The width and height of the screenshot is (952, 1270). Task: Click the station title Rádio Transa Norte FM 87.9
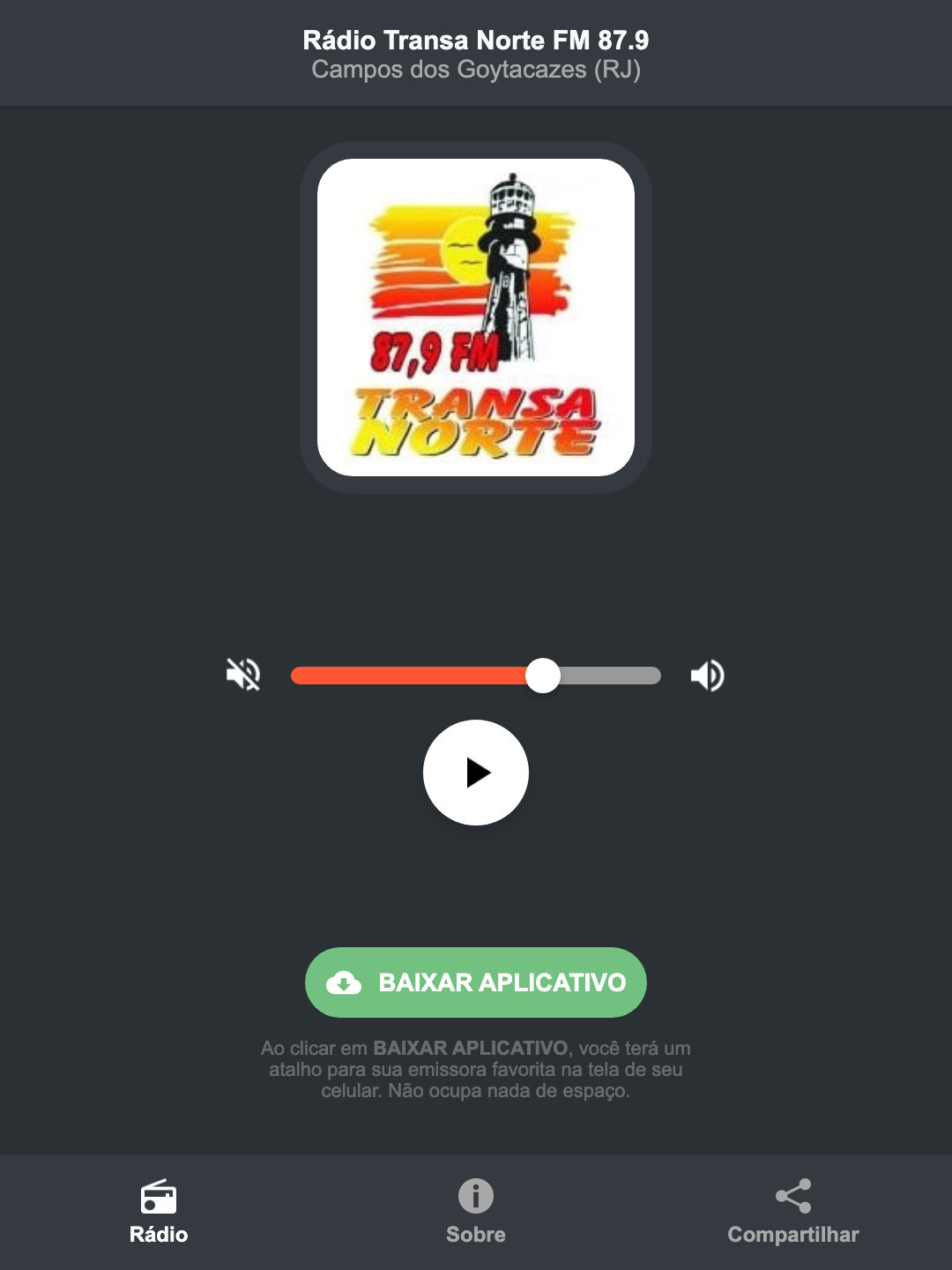click(x=475, y=40)
